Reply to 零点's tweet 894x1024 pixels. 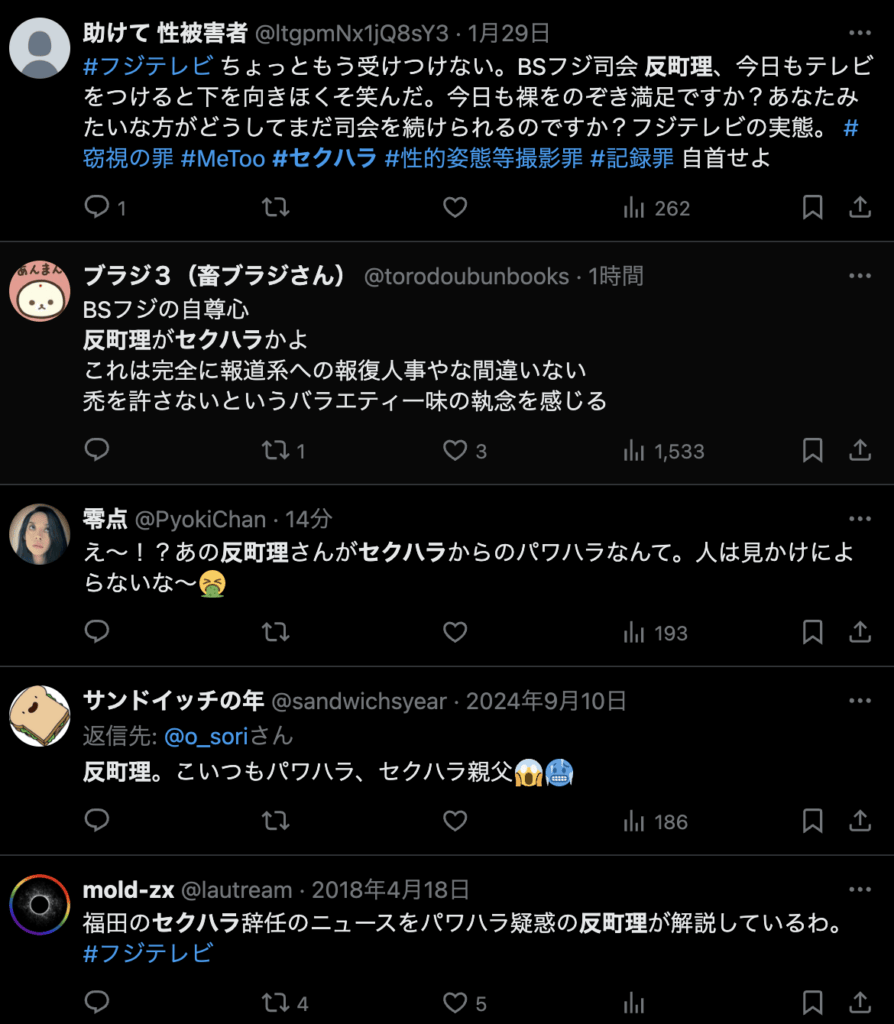tap(97, 633)
